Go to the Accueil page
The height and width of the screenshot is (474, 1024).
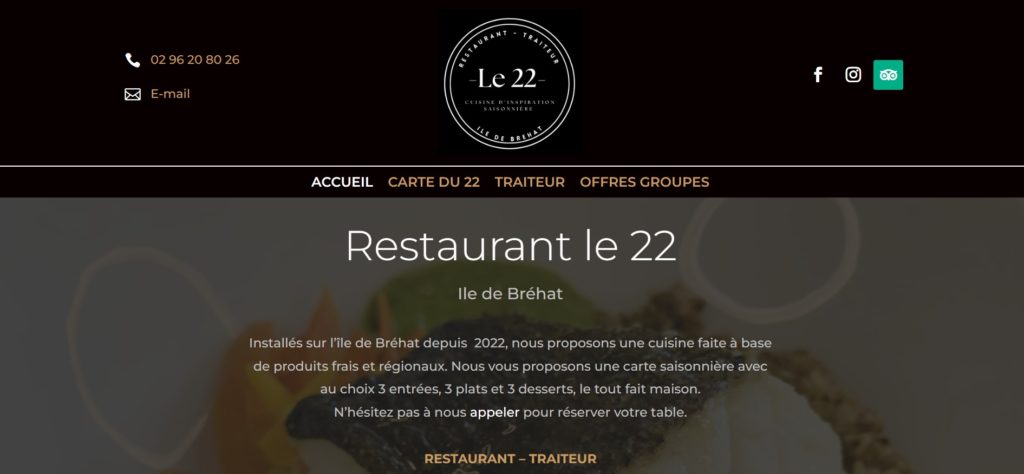[341, 182]
